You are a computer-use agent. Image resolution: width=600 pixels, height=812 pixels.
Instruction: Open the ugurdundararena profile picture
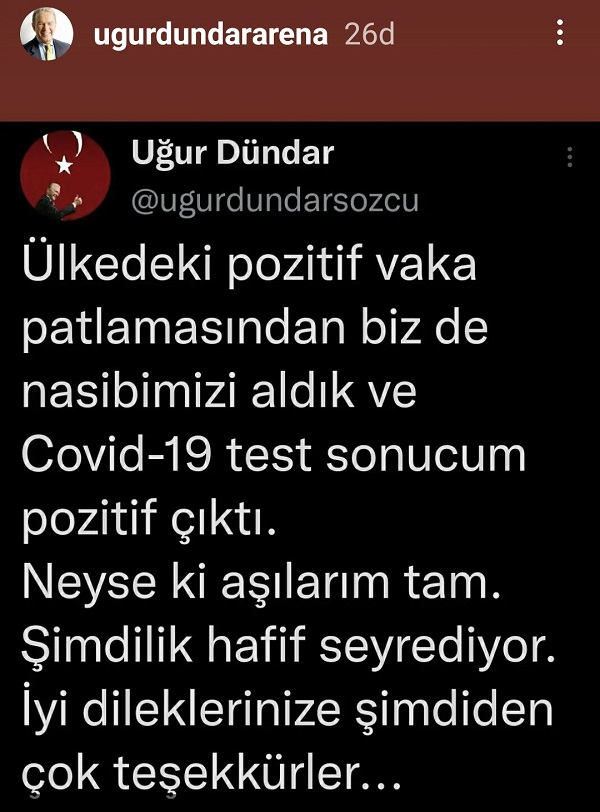click(47, 34)
